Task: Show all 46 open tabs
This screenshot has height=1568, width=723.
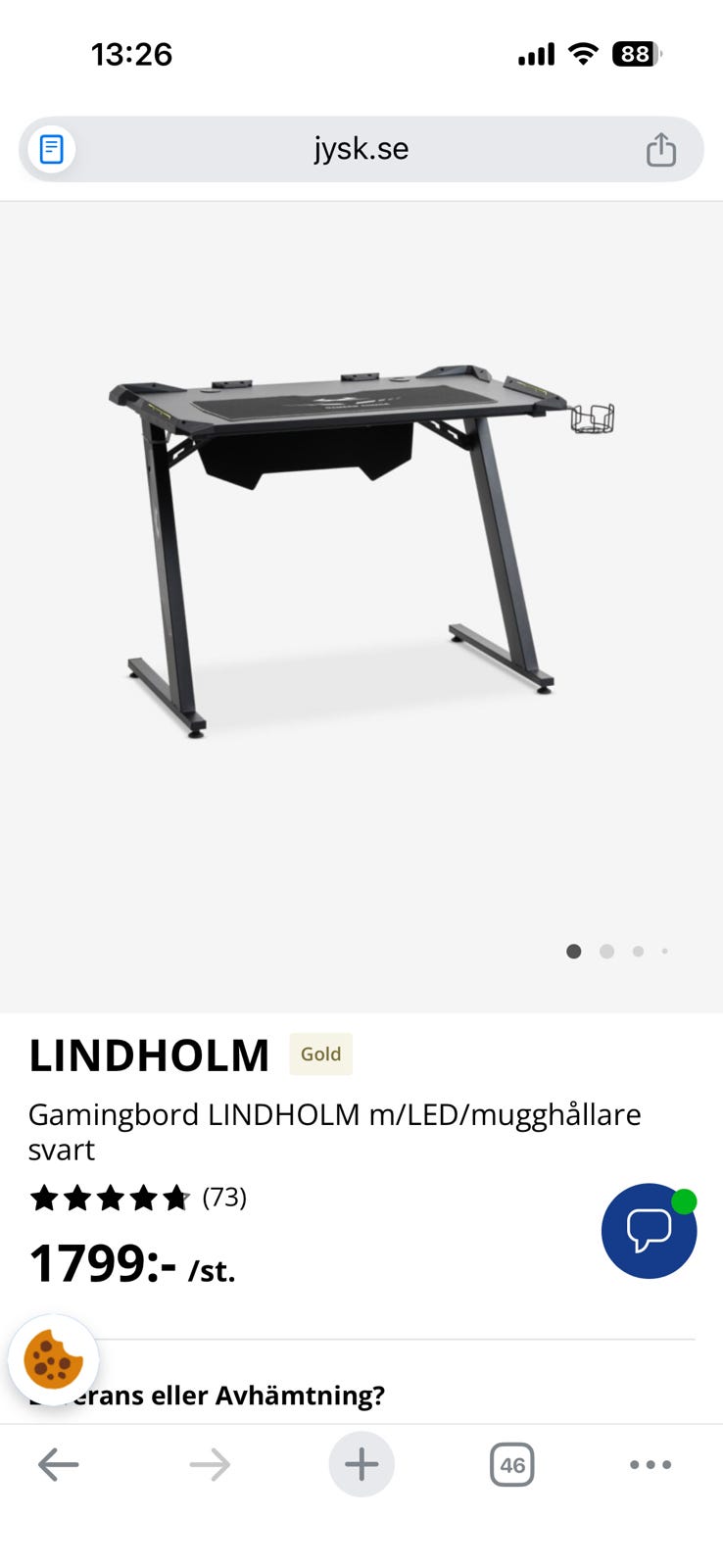Action: tap(511, 1465)
